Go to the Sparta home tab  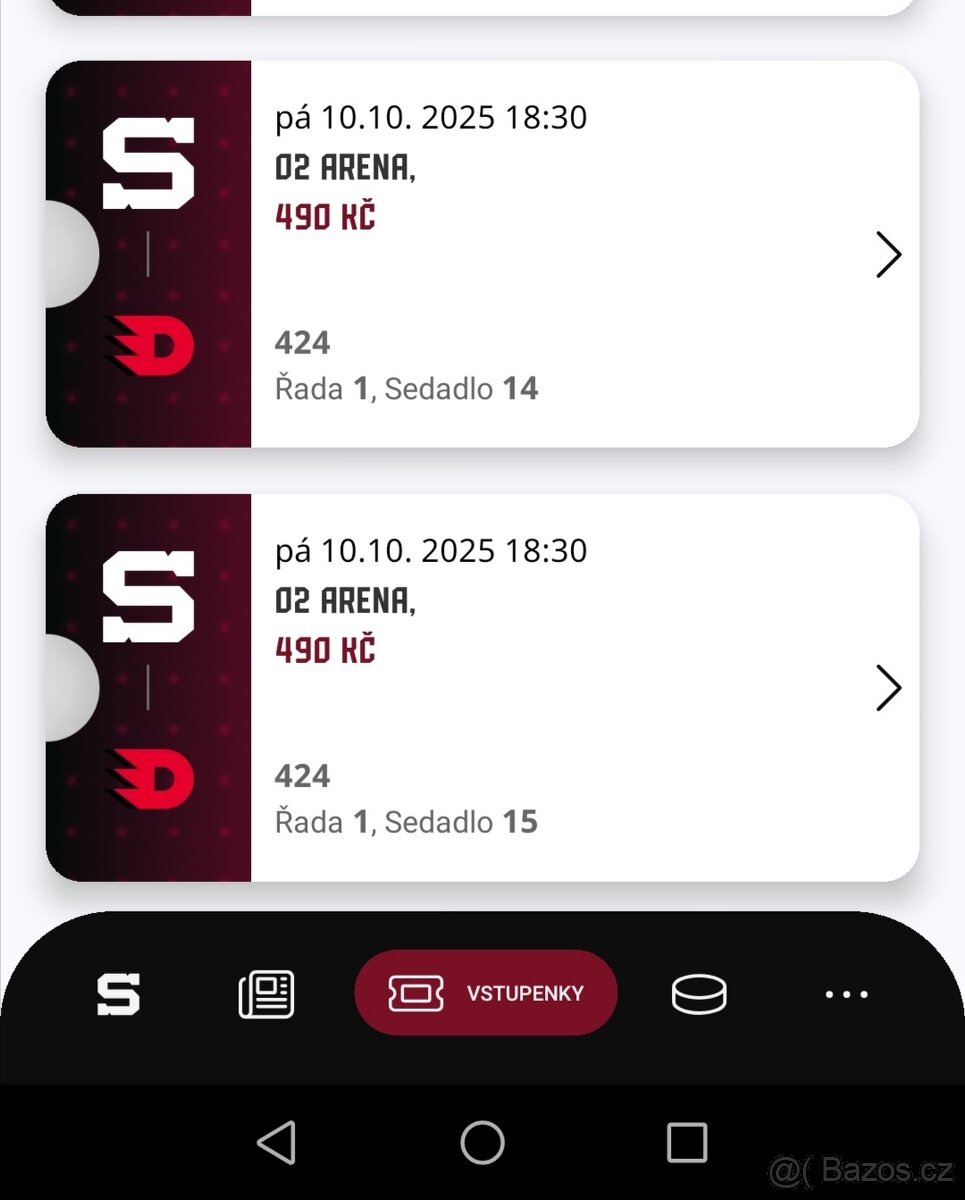(x=118, y=994)
